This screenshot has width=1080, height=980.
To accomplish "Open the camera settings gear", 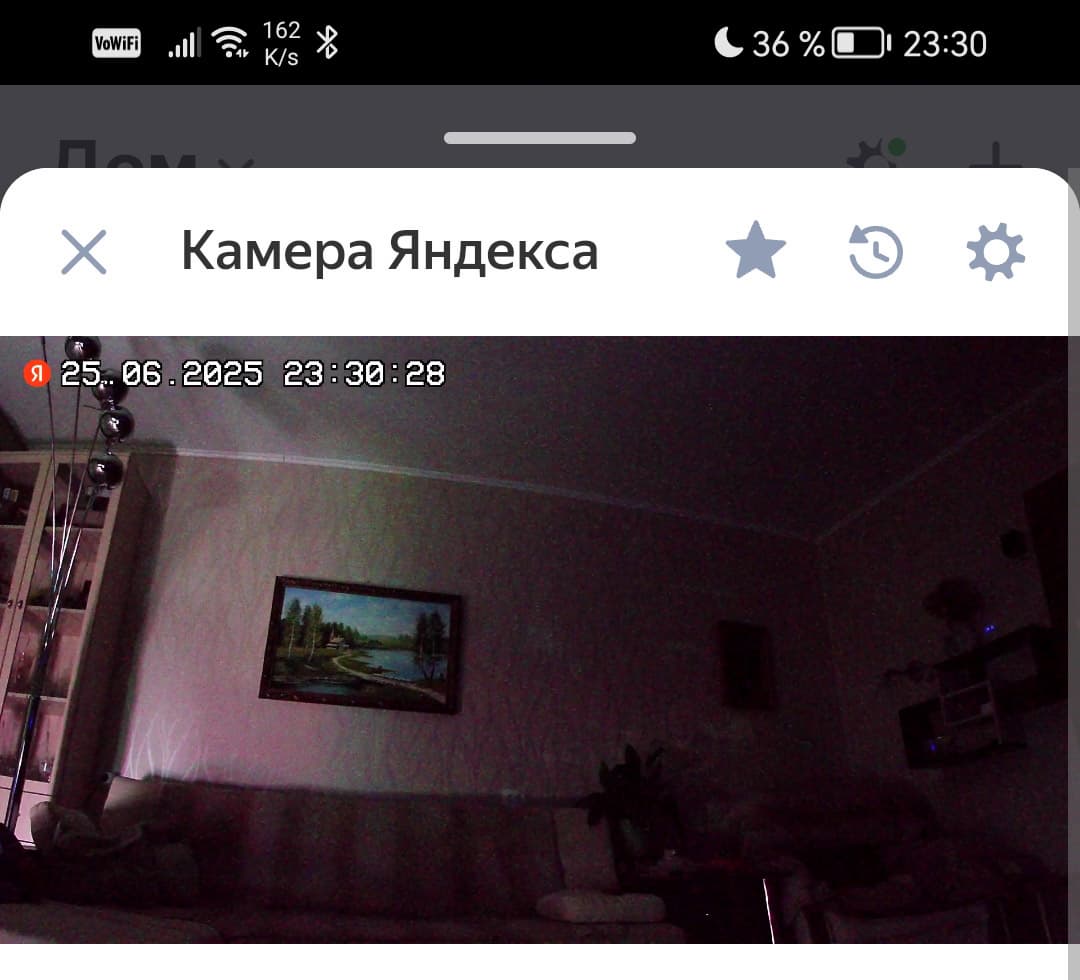I will pyautogui.click(x=996, y=252).
